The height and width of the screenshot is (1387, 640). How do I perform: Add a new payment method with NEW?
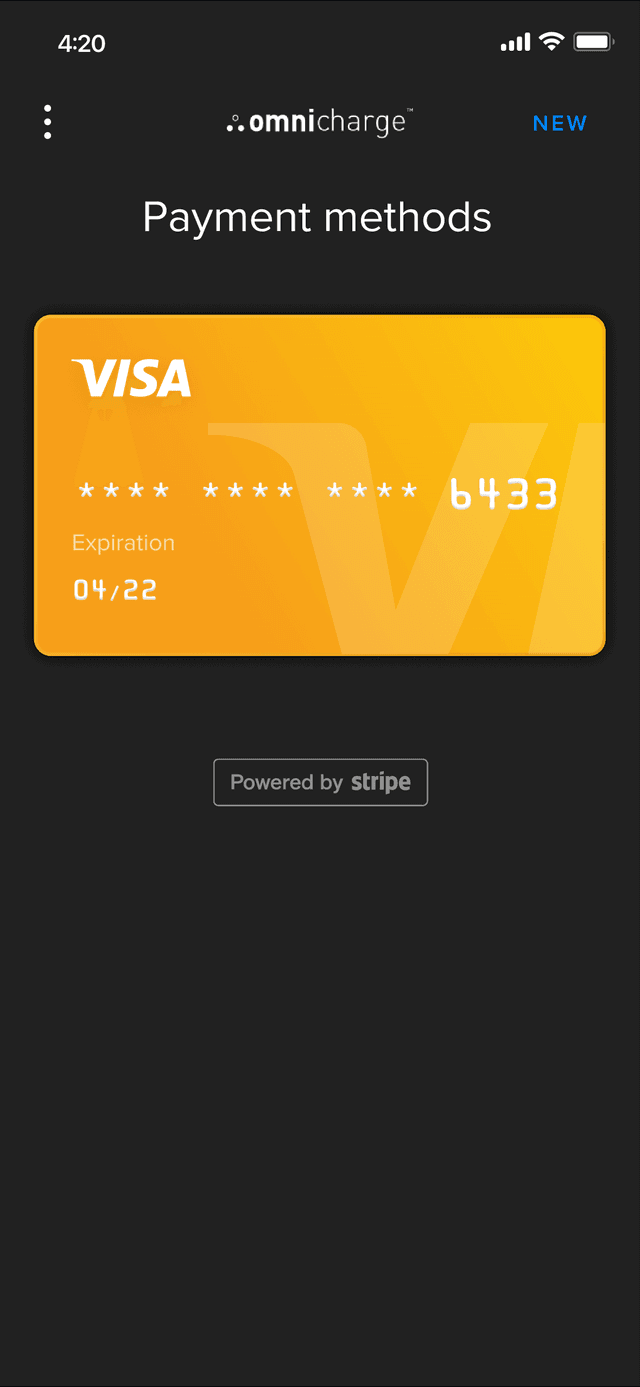[x=559, y=123]
